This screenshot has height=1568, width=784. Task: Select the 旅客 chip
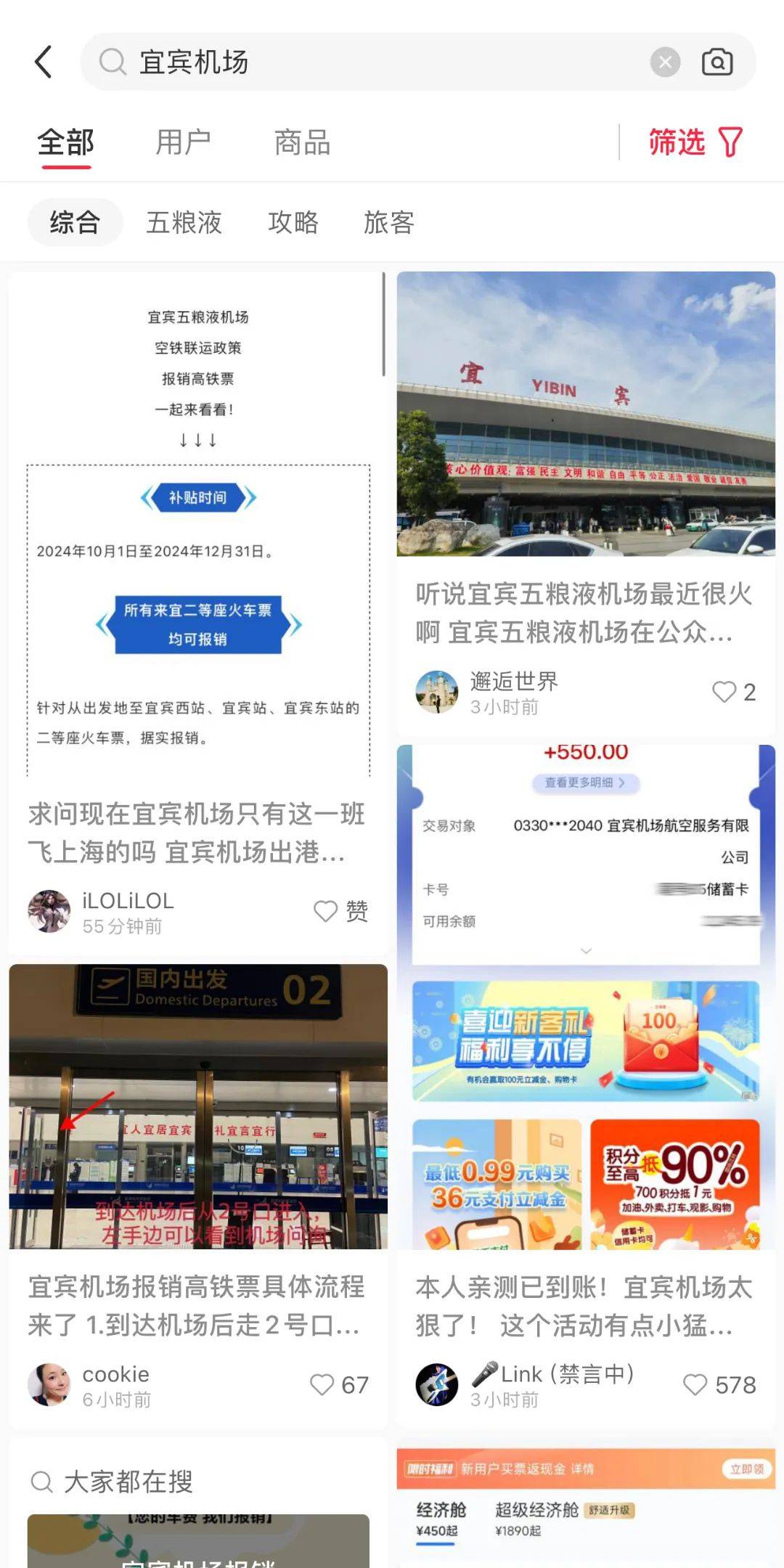pos(389,222)
